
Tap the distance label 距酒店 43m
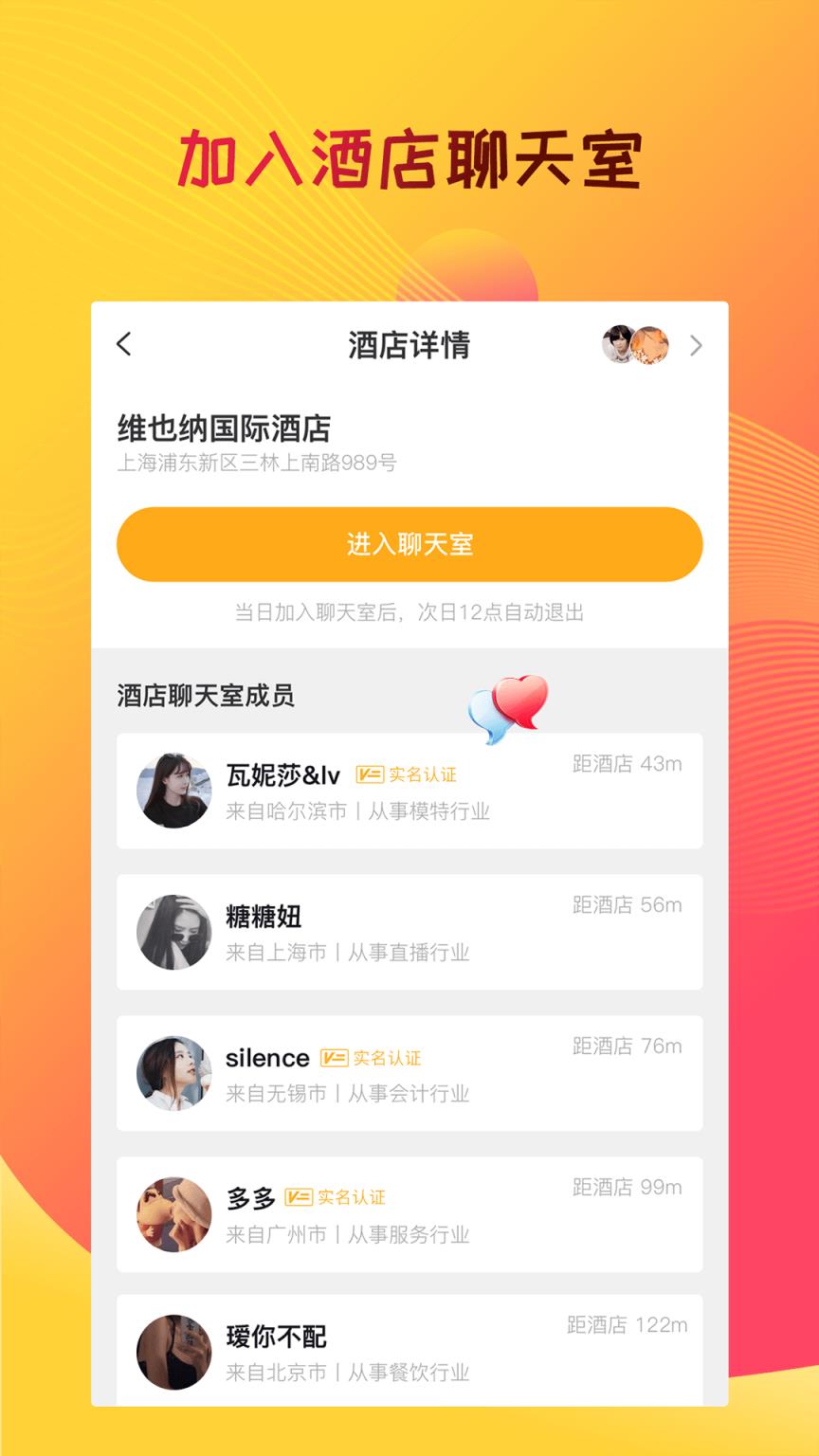627,764
